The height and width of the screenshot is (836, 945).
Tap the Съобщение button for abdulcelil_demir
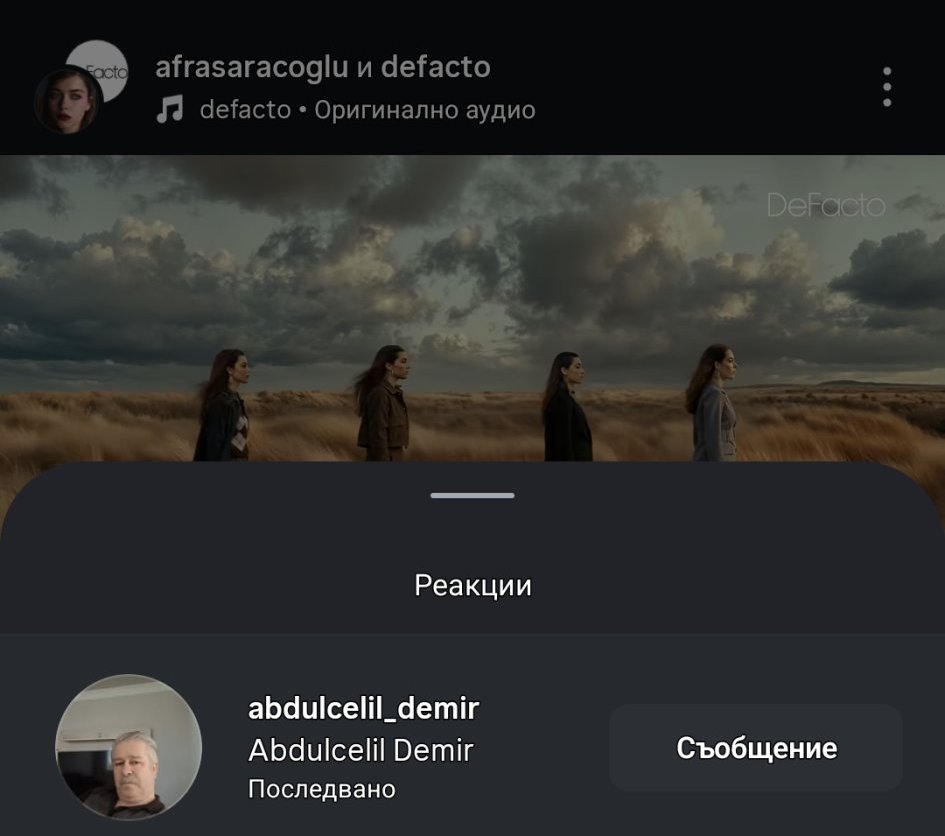(x=755, y=748)
